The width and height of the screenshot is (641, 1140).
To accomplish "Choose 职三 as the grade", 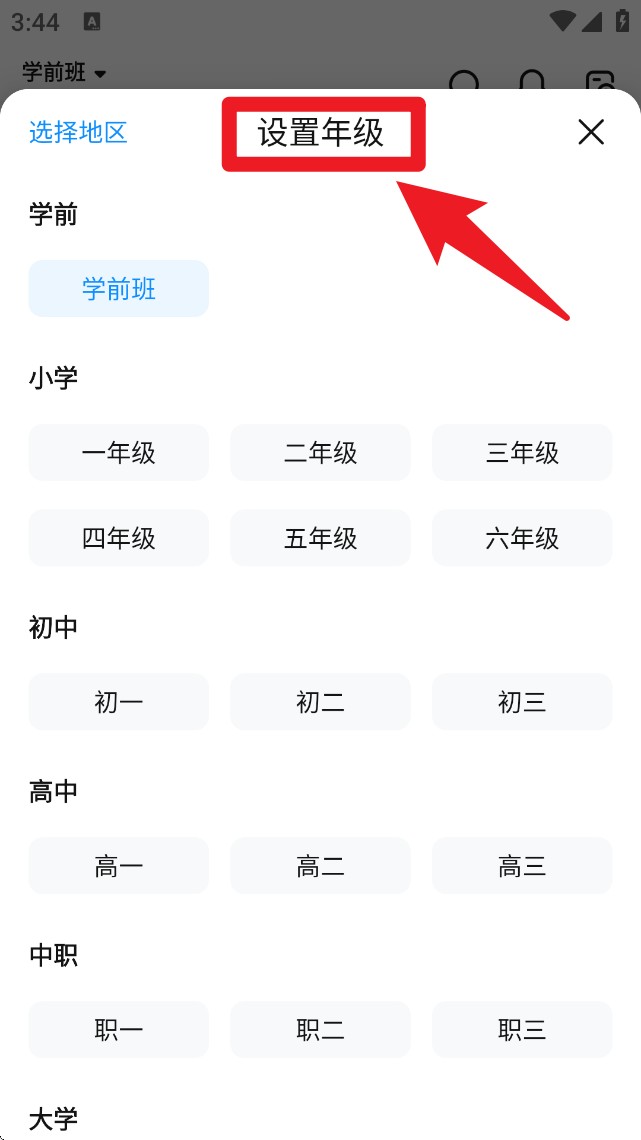I will (522, 1030).
